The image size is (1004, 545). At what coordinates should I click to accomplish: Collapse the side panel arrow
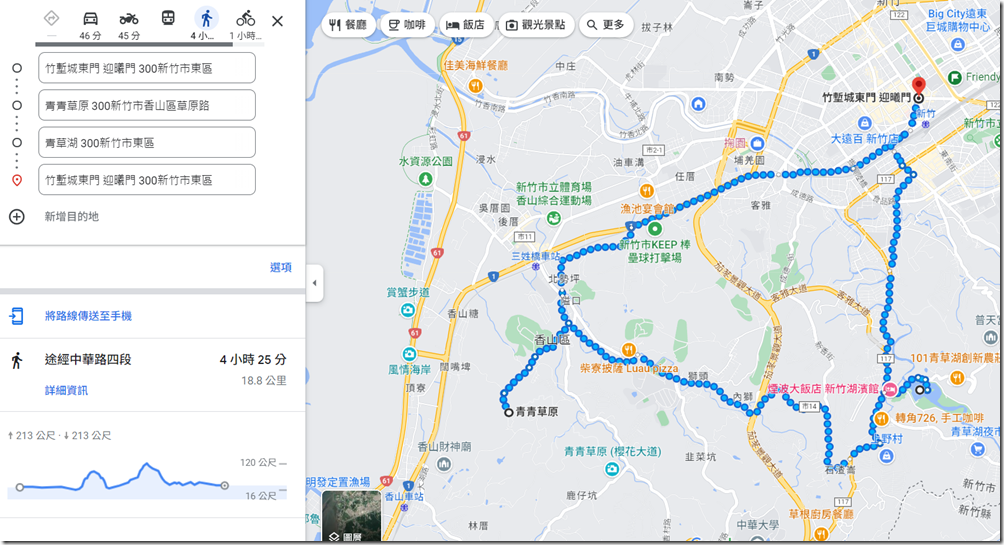tap(314, 283)
